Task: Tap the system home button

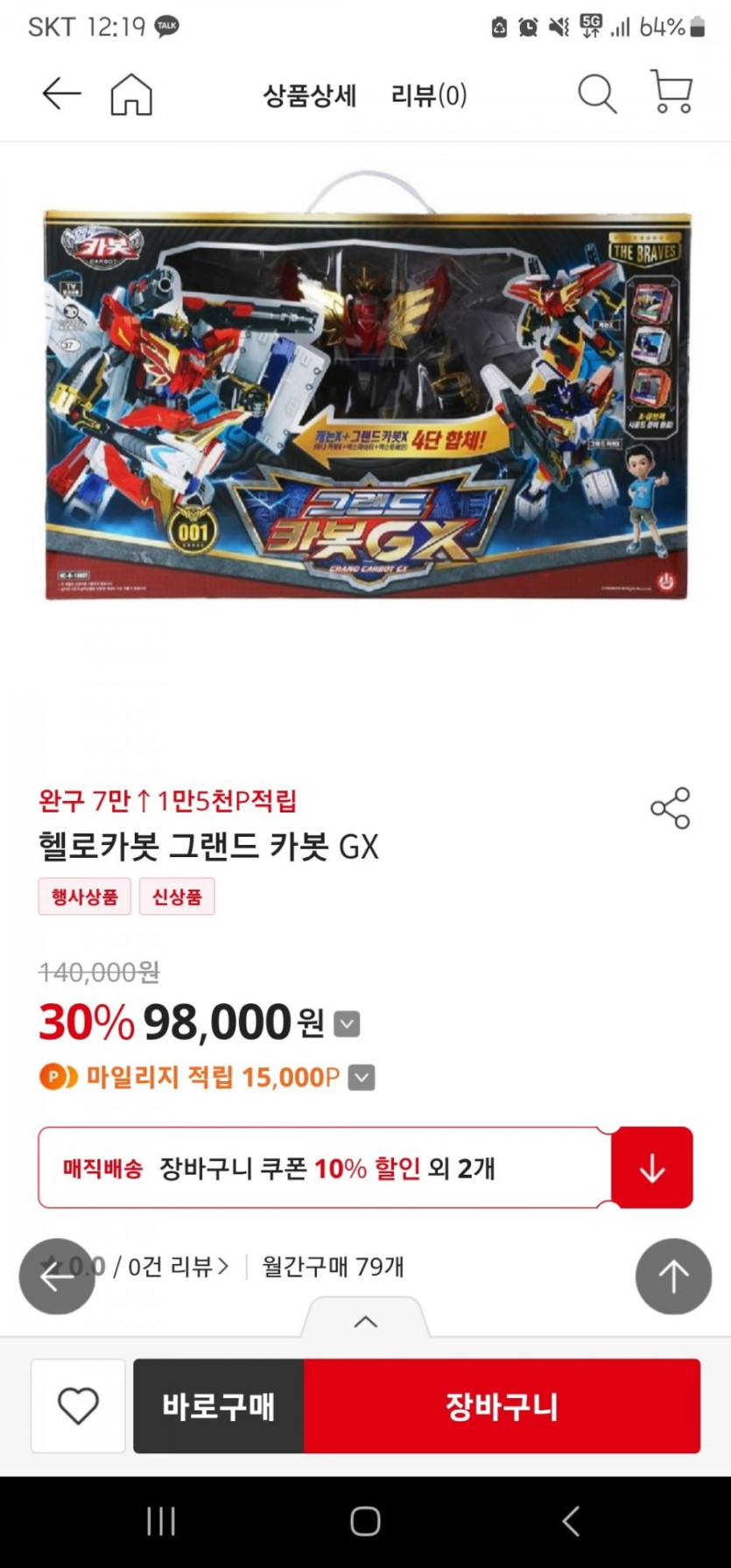Action: pyautogui.click(x=365, y=1522)
